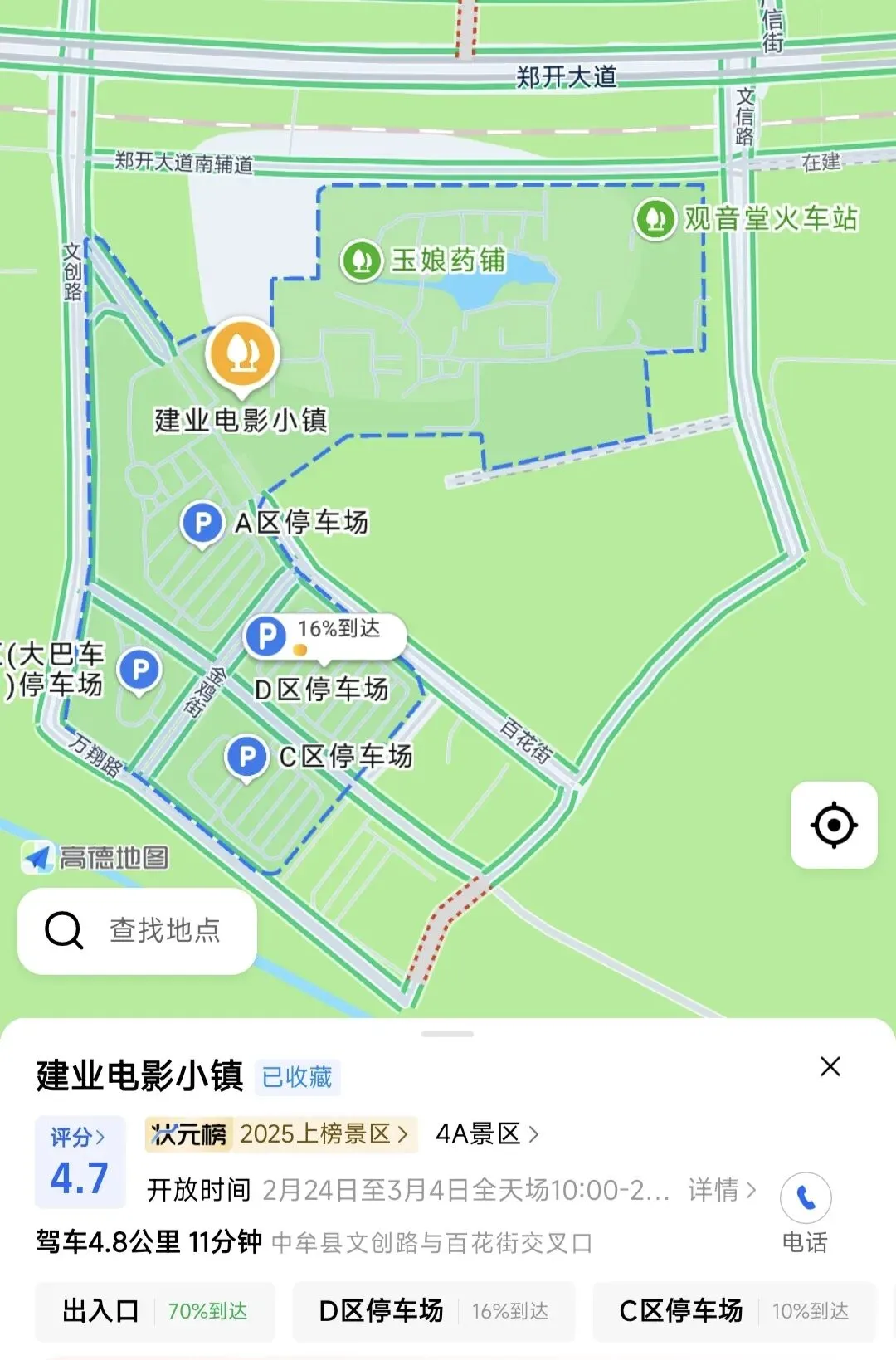Toggle the 已收藏 favorite tag
Viewport: 896px width, 1360px height.
[297, 1077]
